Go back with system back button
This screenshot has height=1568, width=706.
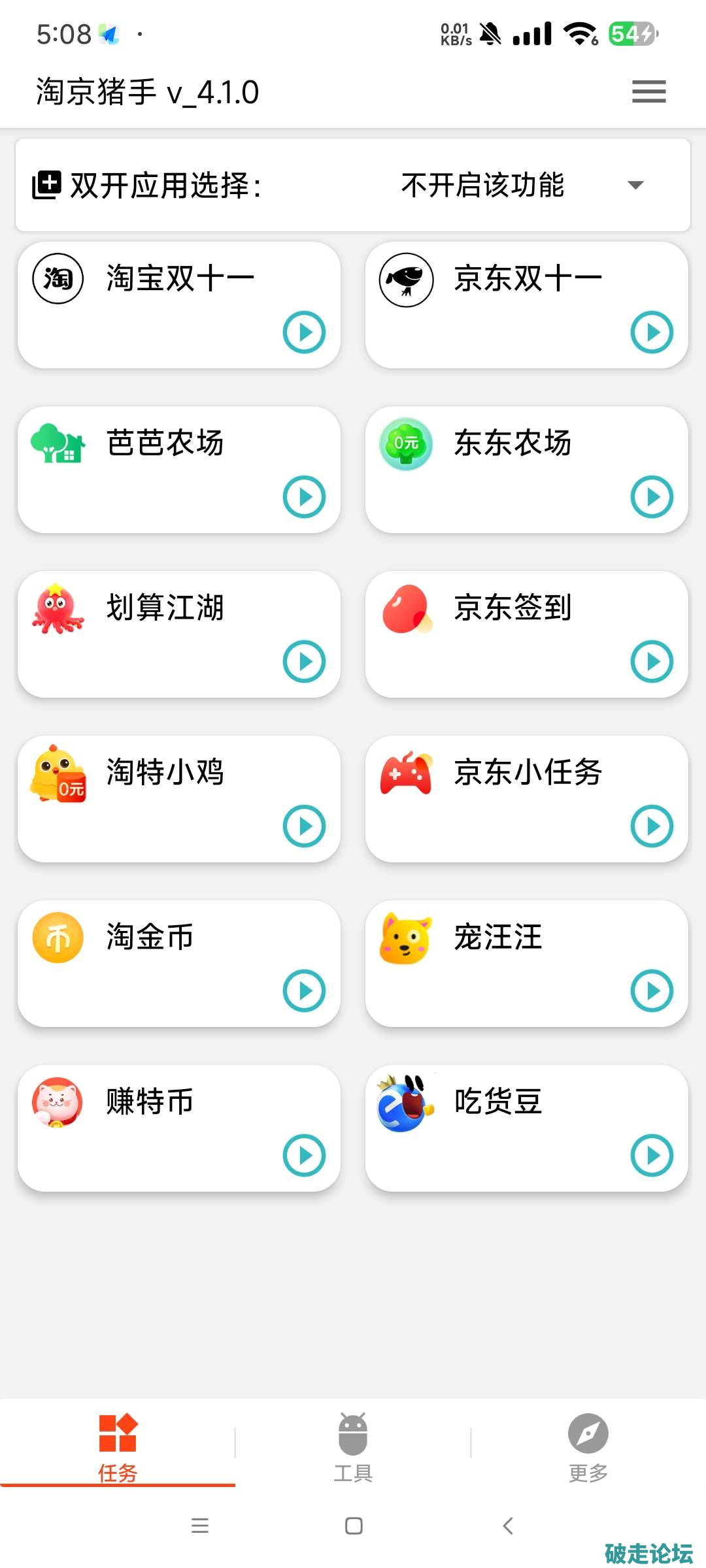click(x=508, y=1526)
